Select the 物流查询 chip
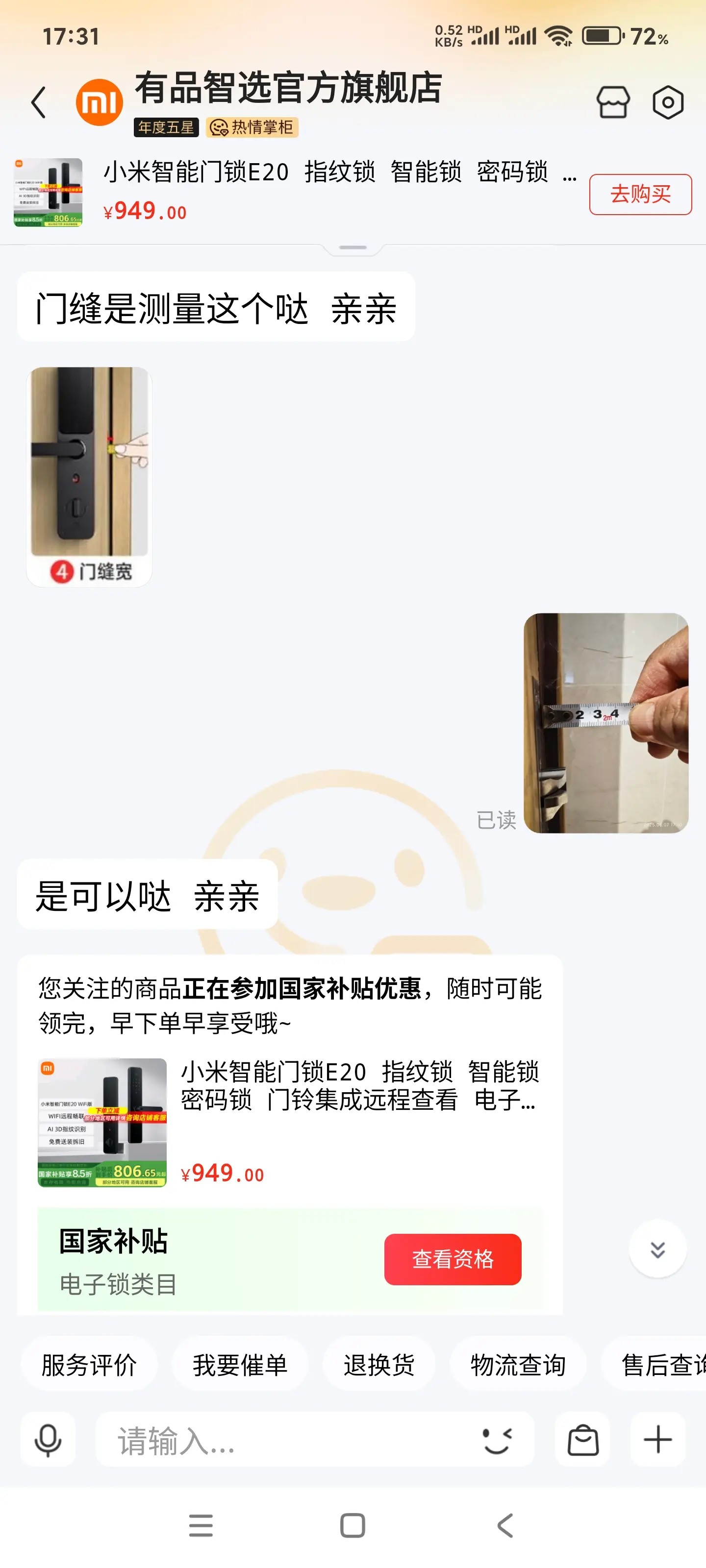Image resolution: width=706 pixels, height=1568 pixels. click(x=518, y=1365)
